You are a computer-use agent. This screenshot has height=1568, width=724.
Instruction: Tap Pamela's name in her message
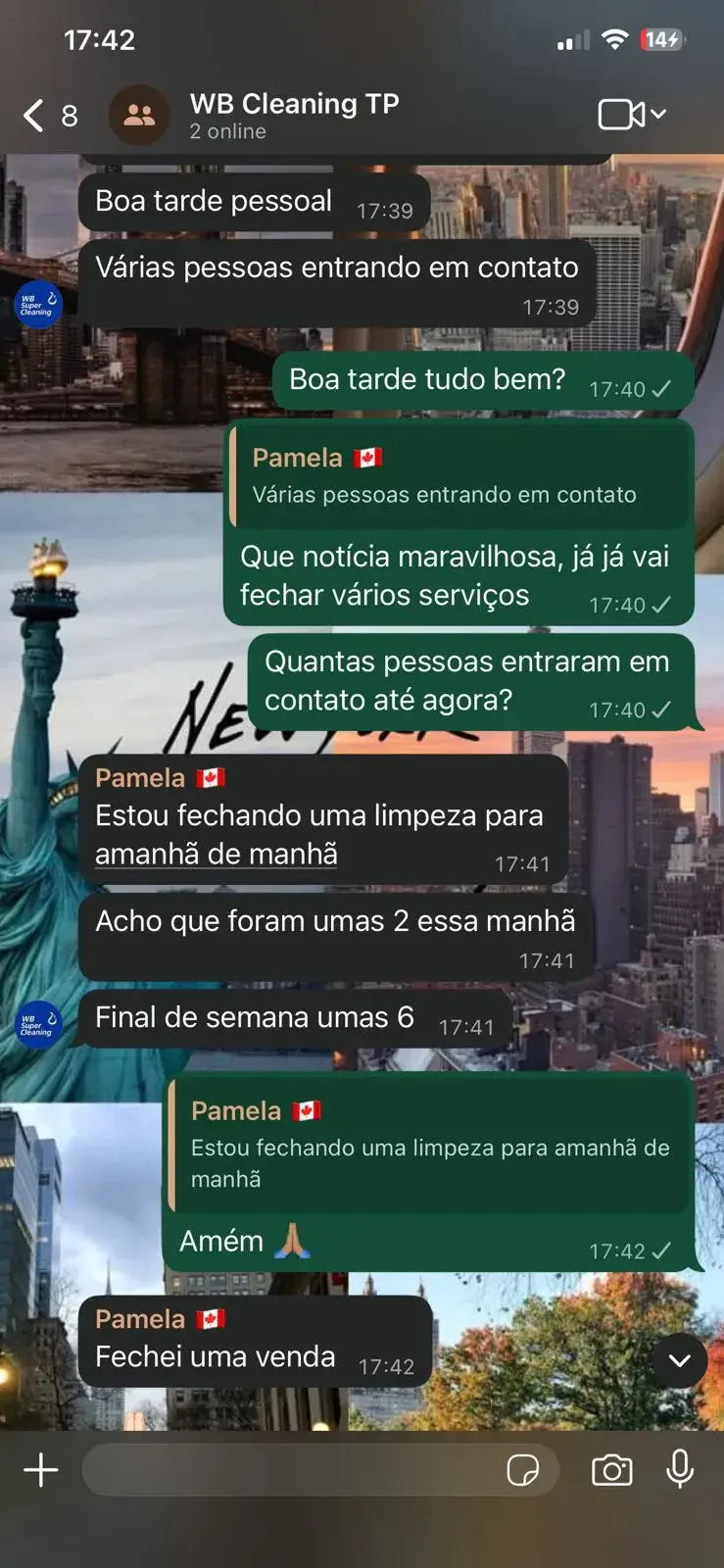[x=139, y=777]
